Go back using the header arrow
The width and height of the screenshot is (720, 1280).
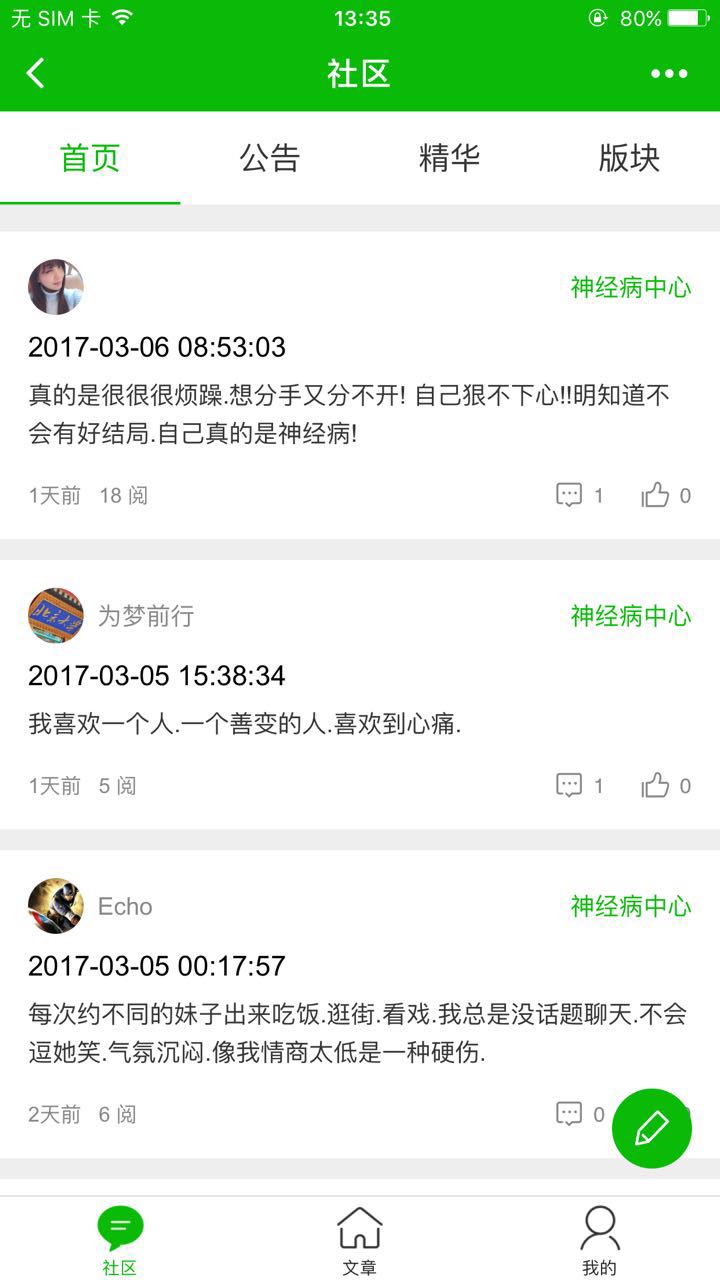click(x=36, y=73)
